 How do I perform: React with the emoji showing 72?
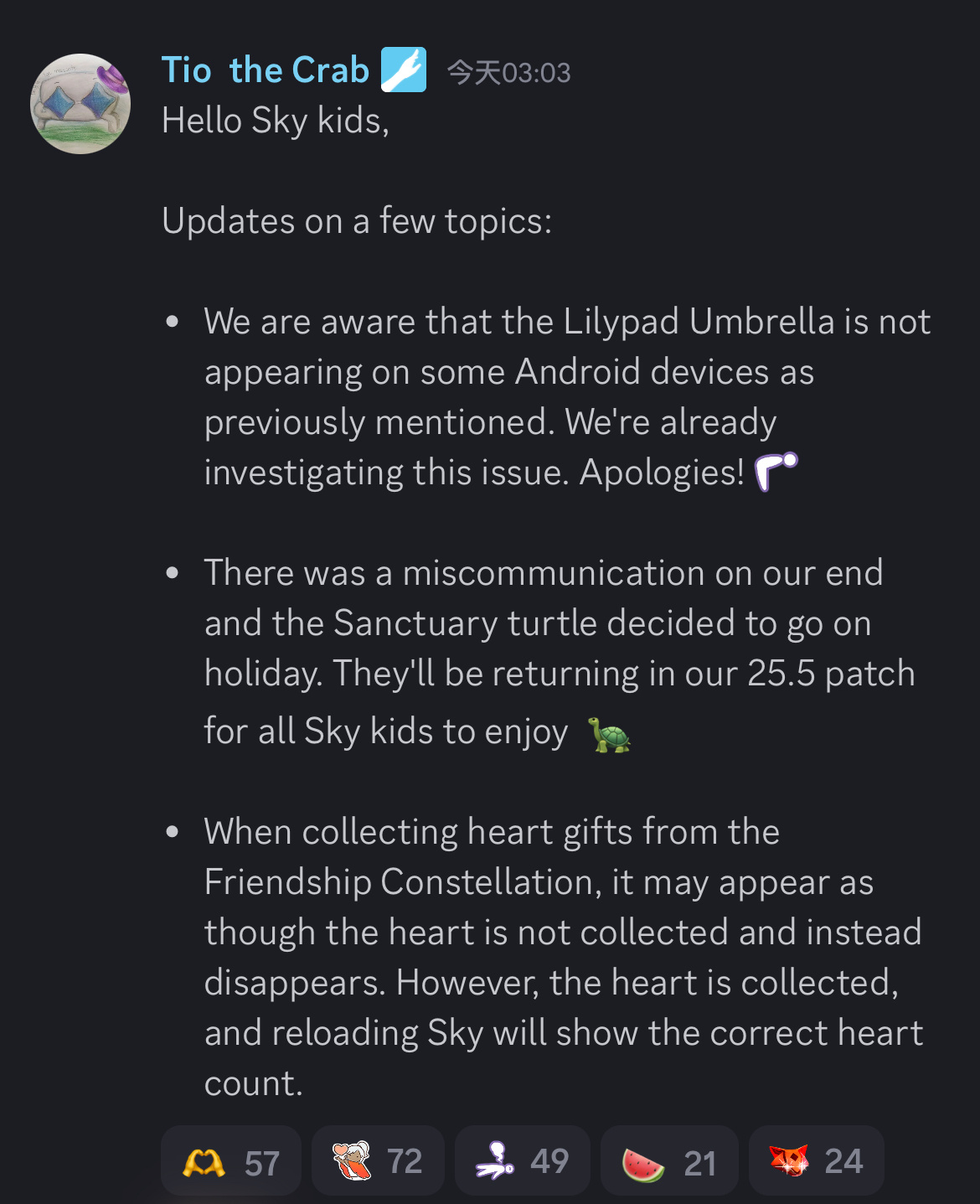coord(378,1161)
